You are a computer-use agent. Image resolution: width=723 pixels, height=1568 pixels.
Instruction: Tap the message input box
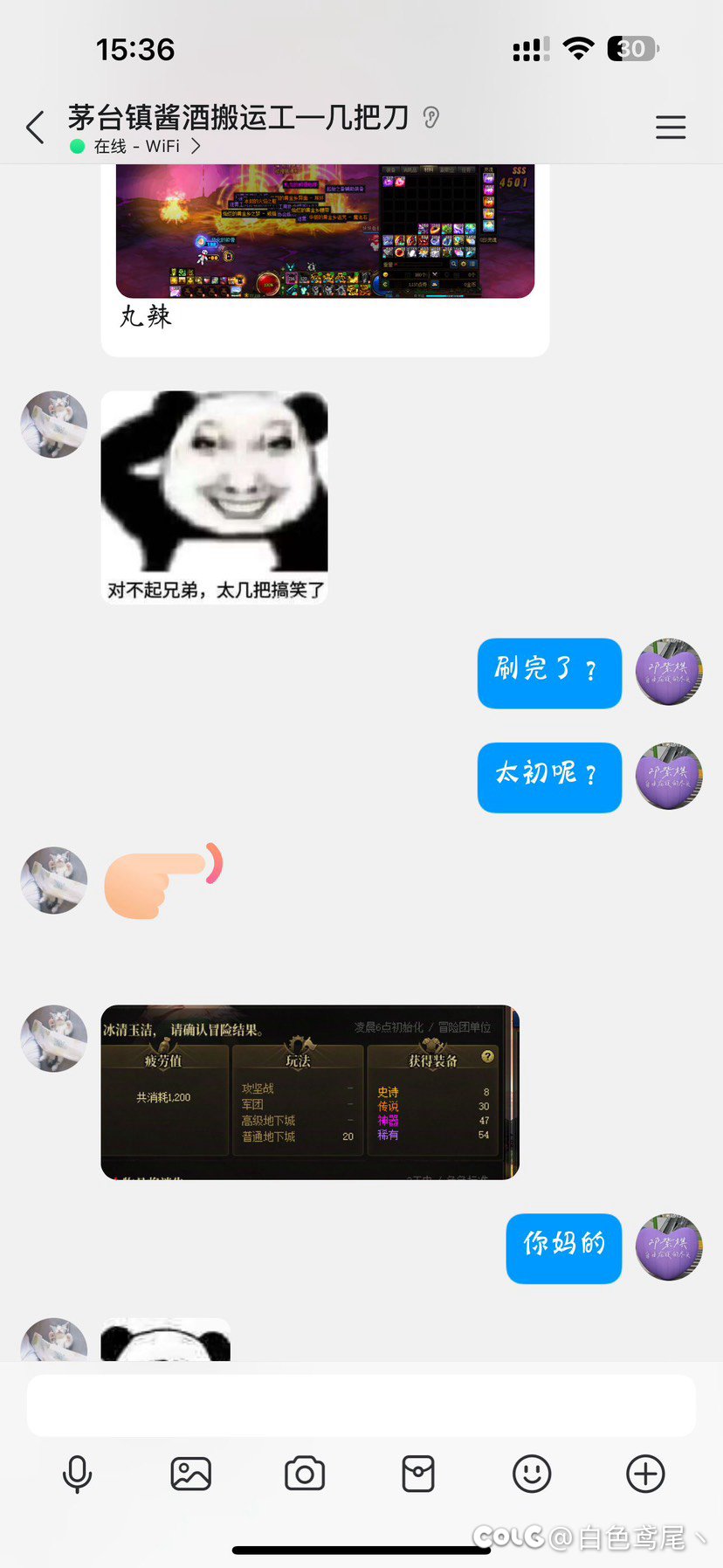pos(361,1406)
